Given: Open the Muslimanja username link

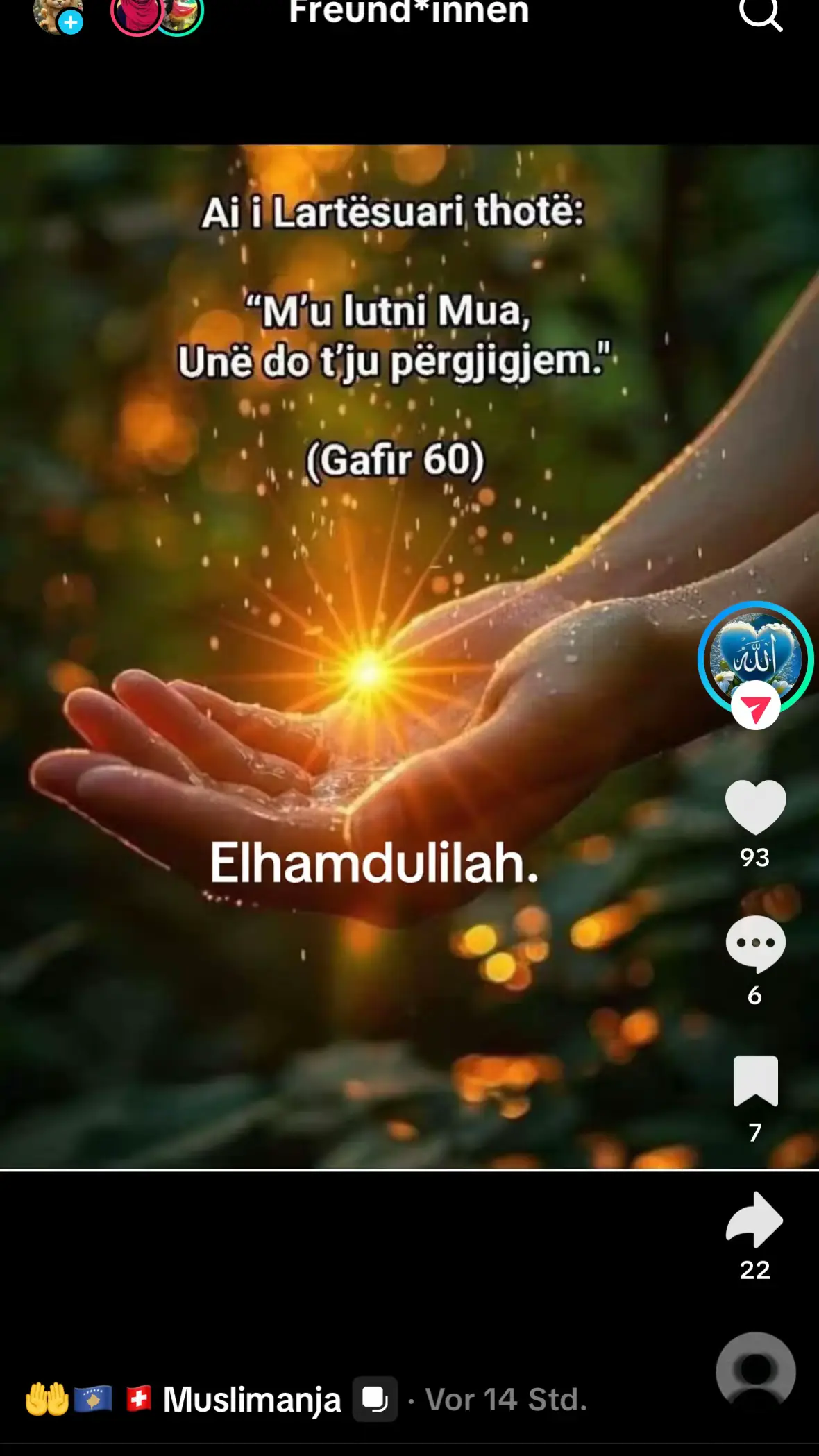Looking at the screenshot, I should pyautogui.click(x=251, y=1400).
